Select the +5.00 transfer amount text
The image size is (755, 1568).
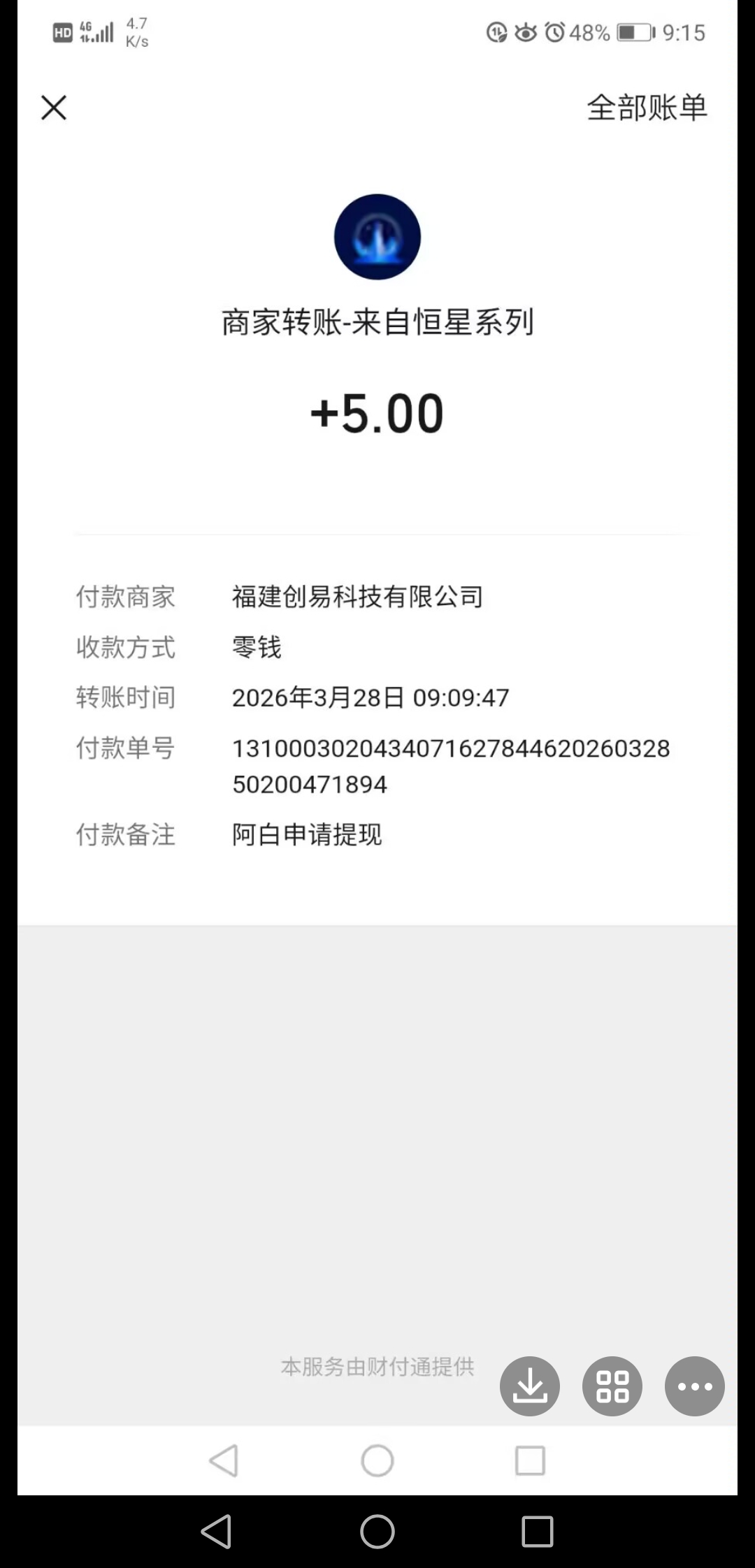tap(377, 412)
